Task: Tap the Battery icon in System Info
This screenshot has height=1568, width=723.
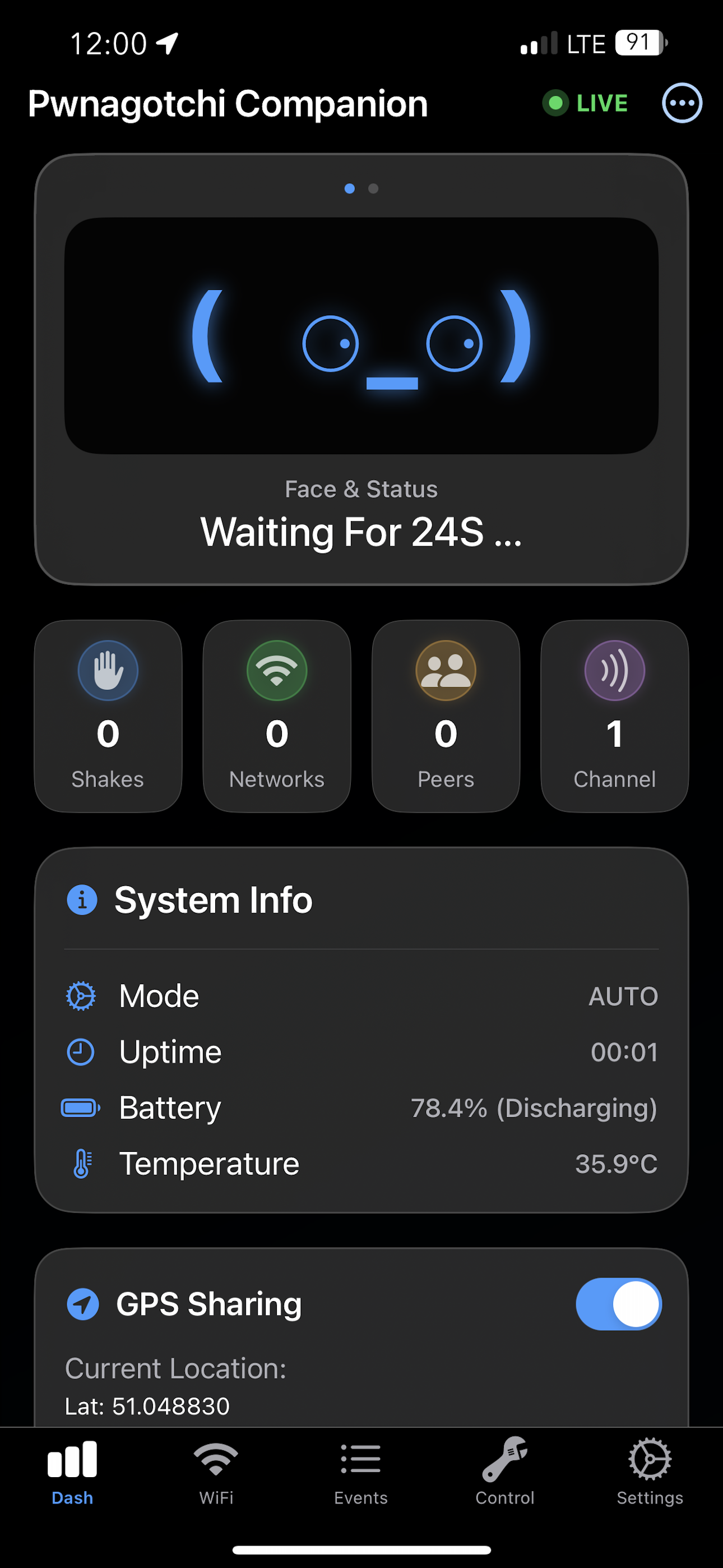Action: point(80,1108)
